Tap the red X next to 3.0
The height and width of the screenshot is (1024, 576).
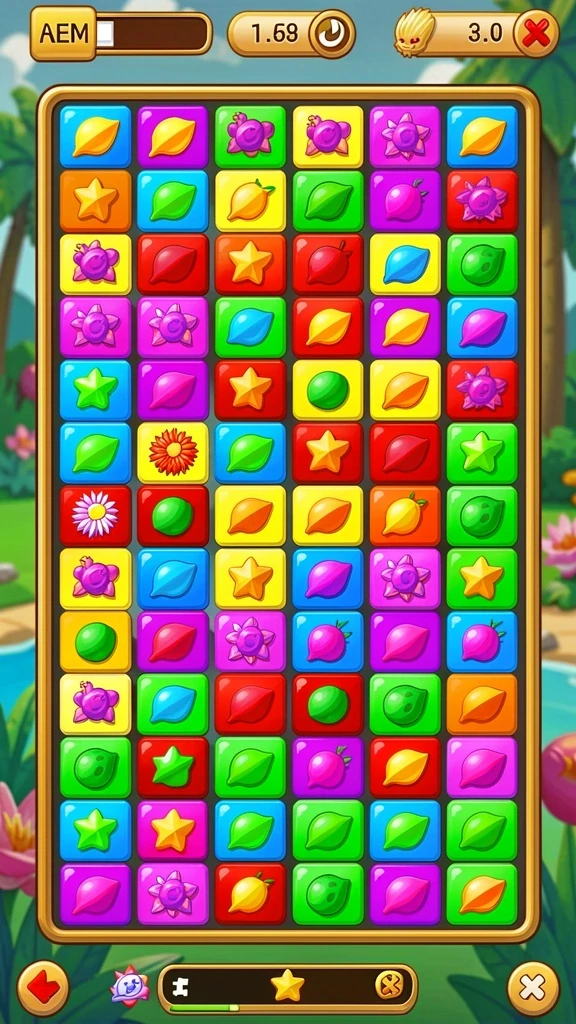click(x=536, y=33)
